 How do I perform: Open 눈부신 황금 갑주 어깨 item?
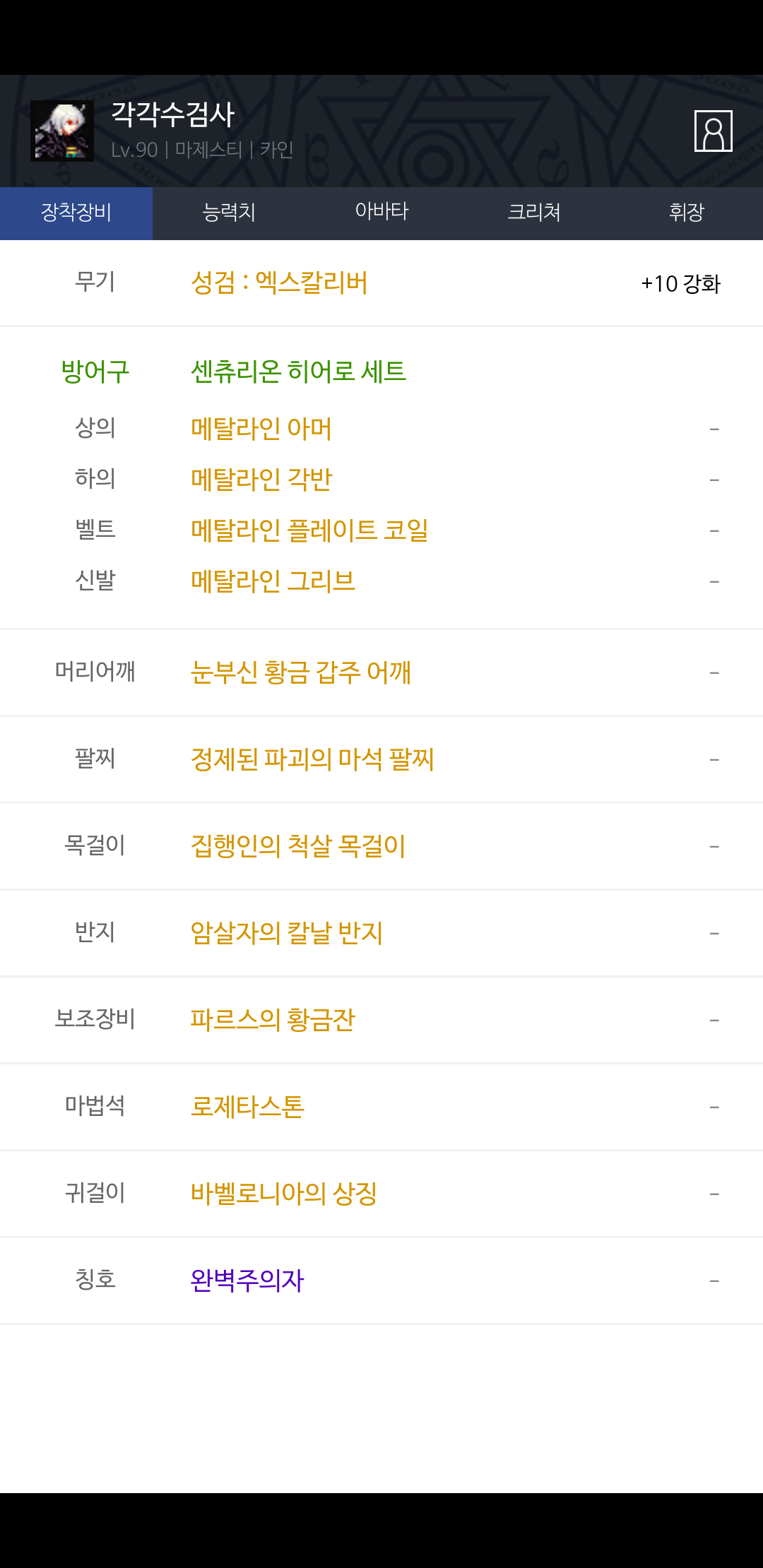tap(301, 672)
